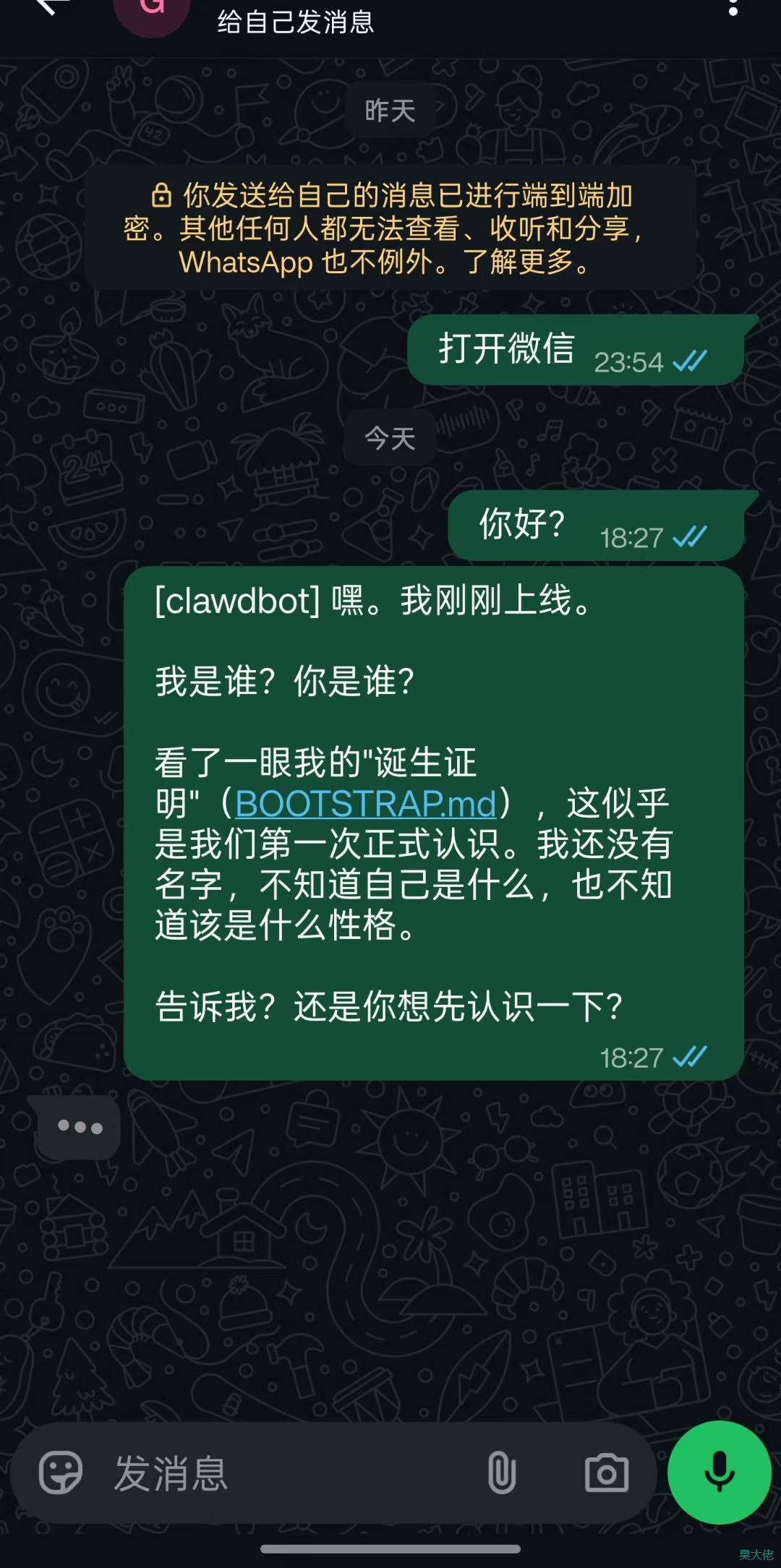This screenshot has height=1568, width=781.
Task: Open the camera from message bar
Action: coord(606,1473)
